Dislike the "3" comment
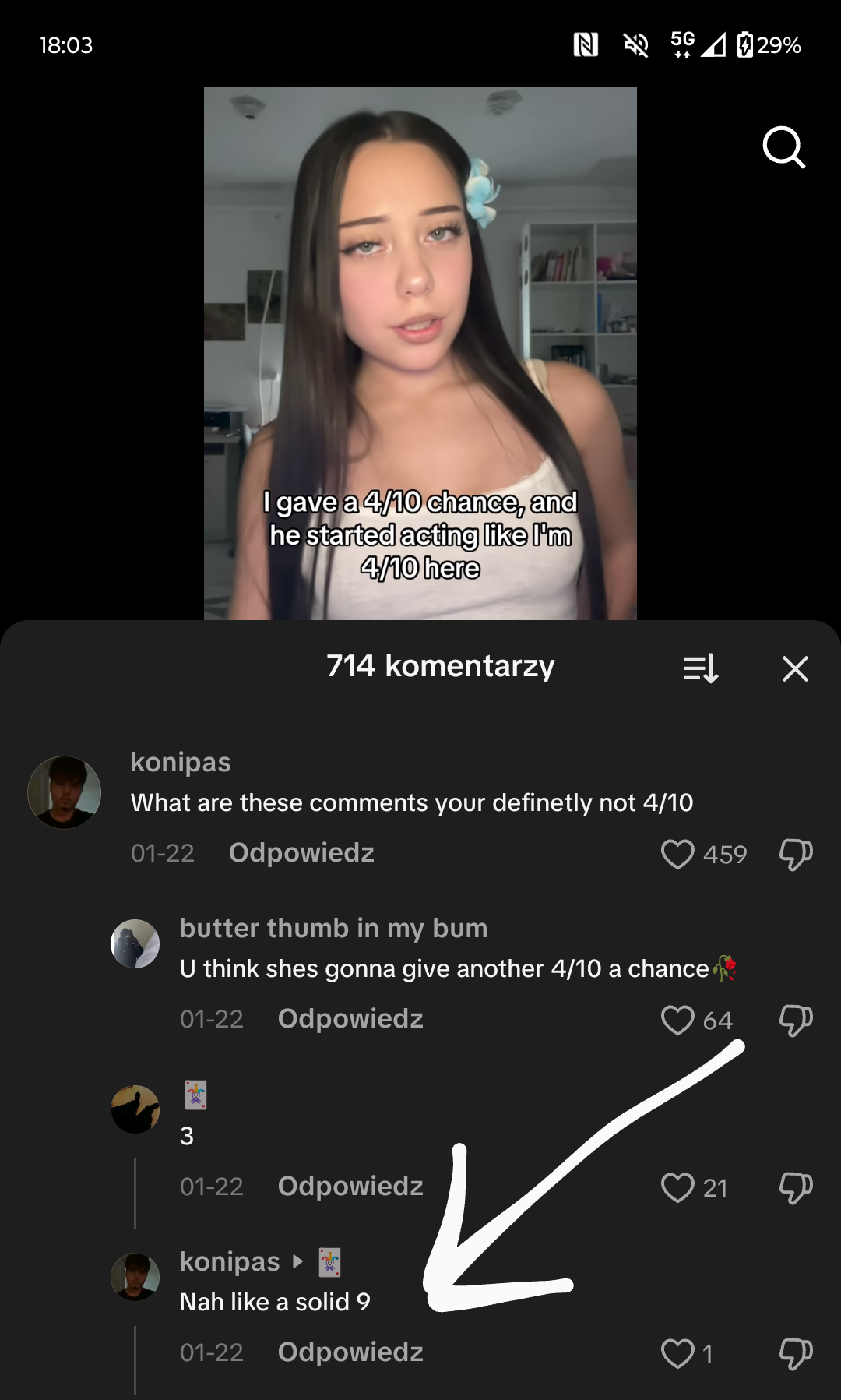The height and width of the screenshot is (1400, 841). pyautogui.click(x=796, y=1187)
